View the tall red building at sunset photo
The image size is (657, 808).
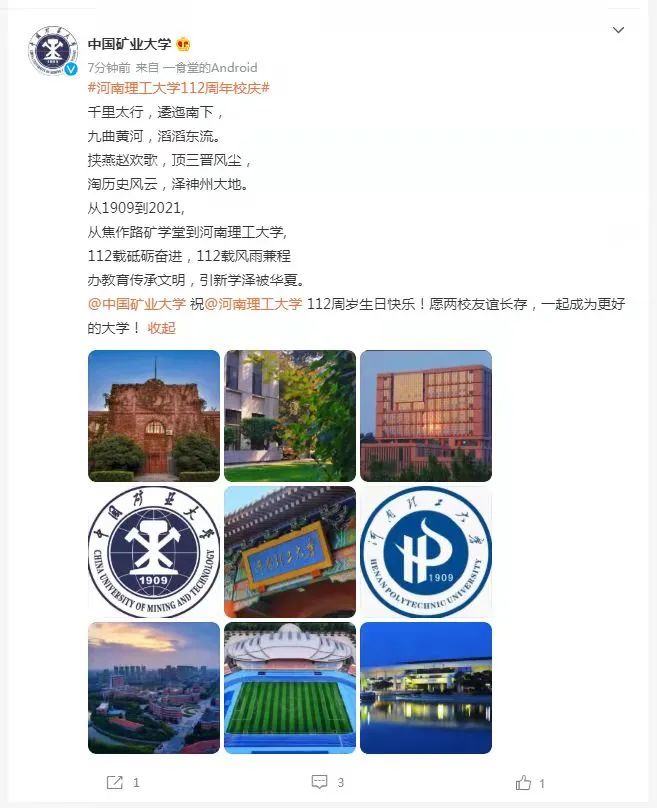pyautogui.click(x=426, y=415)
